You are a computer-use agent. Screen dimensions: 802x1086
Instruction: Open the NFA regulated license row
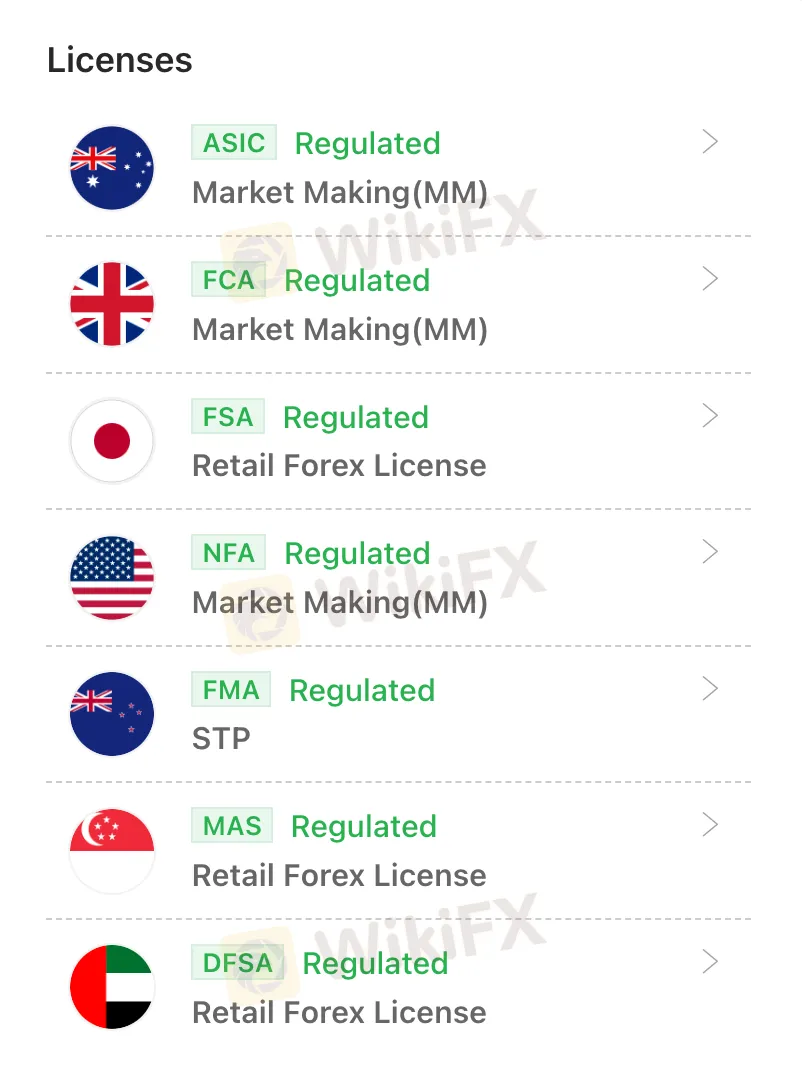(x=400, y=577)
